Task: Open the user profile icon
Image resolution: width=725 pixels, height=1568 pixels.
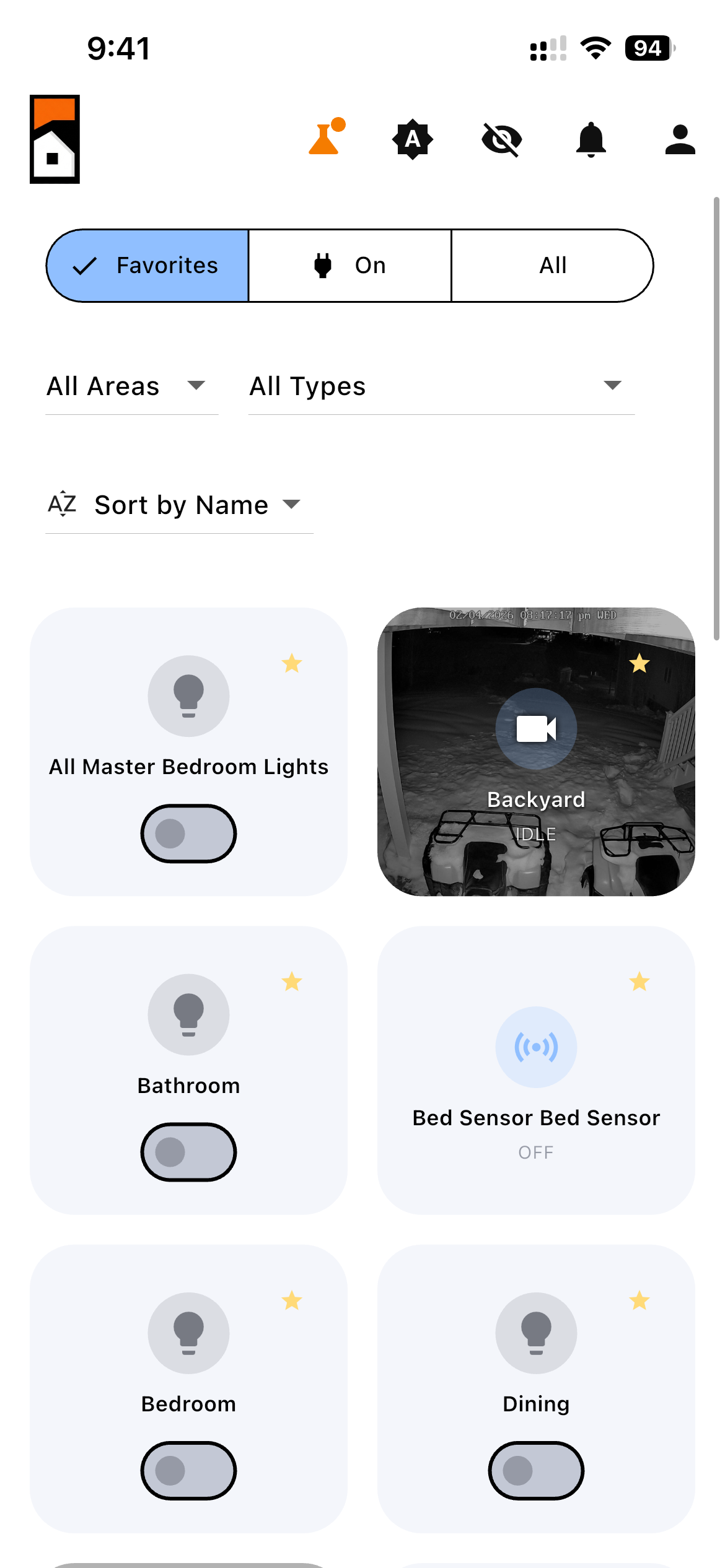Action: (x=680, y=139)
